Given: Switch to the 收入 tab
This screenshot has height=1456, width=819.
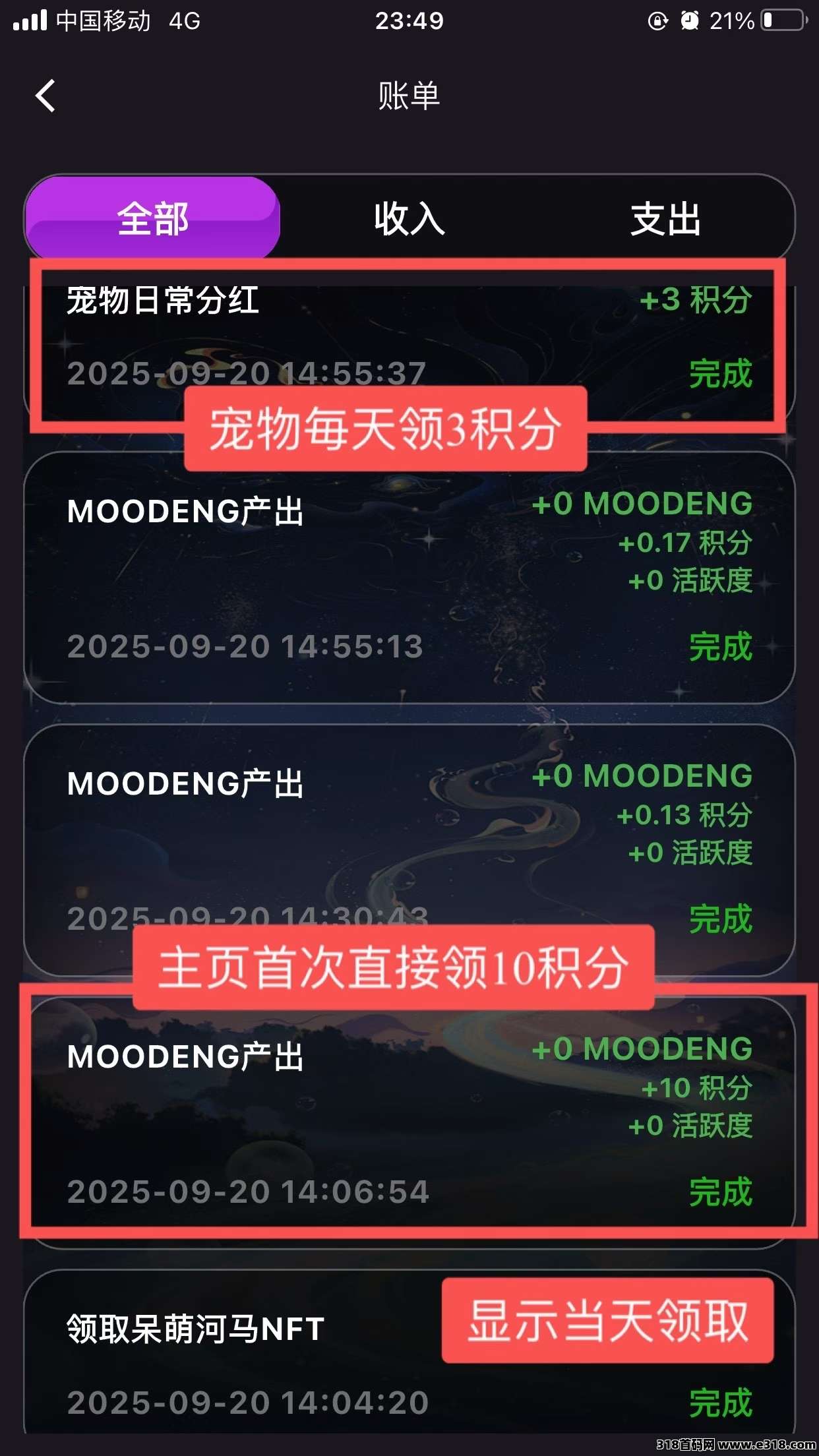Looking at the screenshot, I should pos(409,218).
